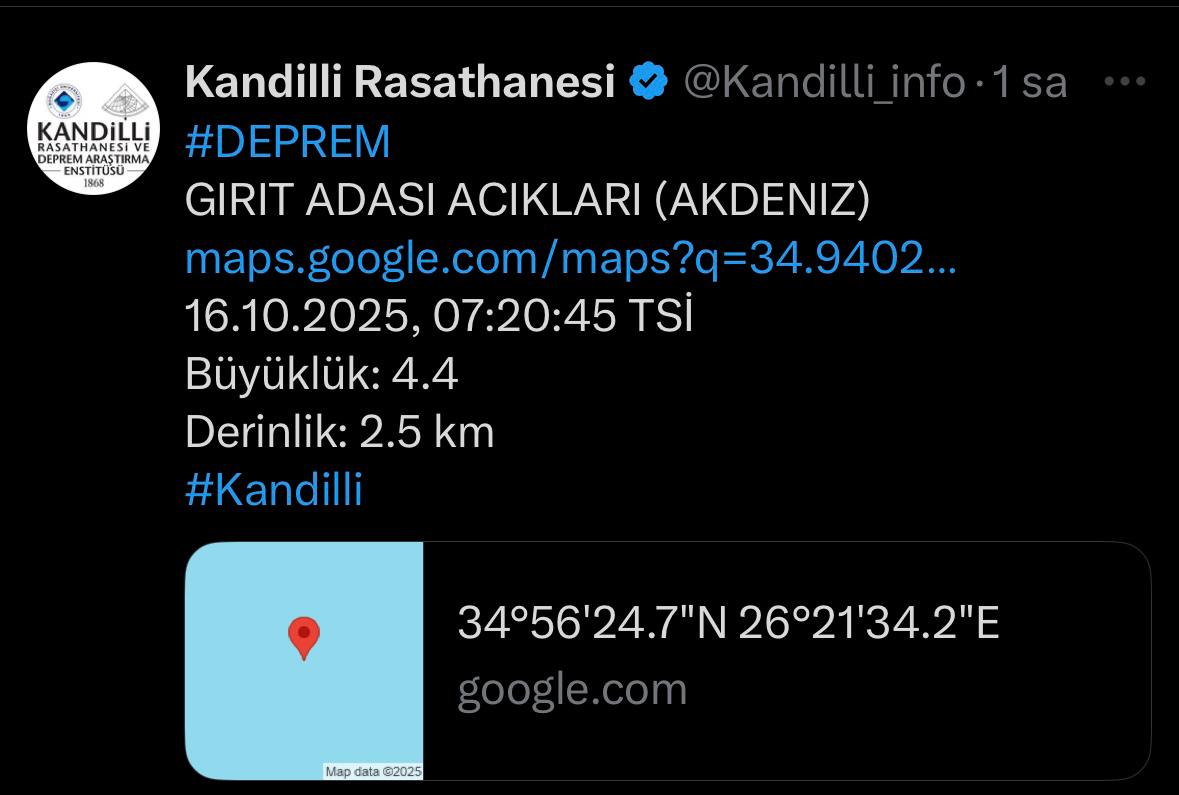Open the maps.google.com link
This screenshot has height=795, width=1179.
click(x=570, y=260)
